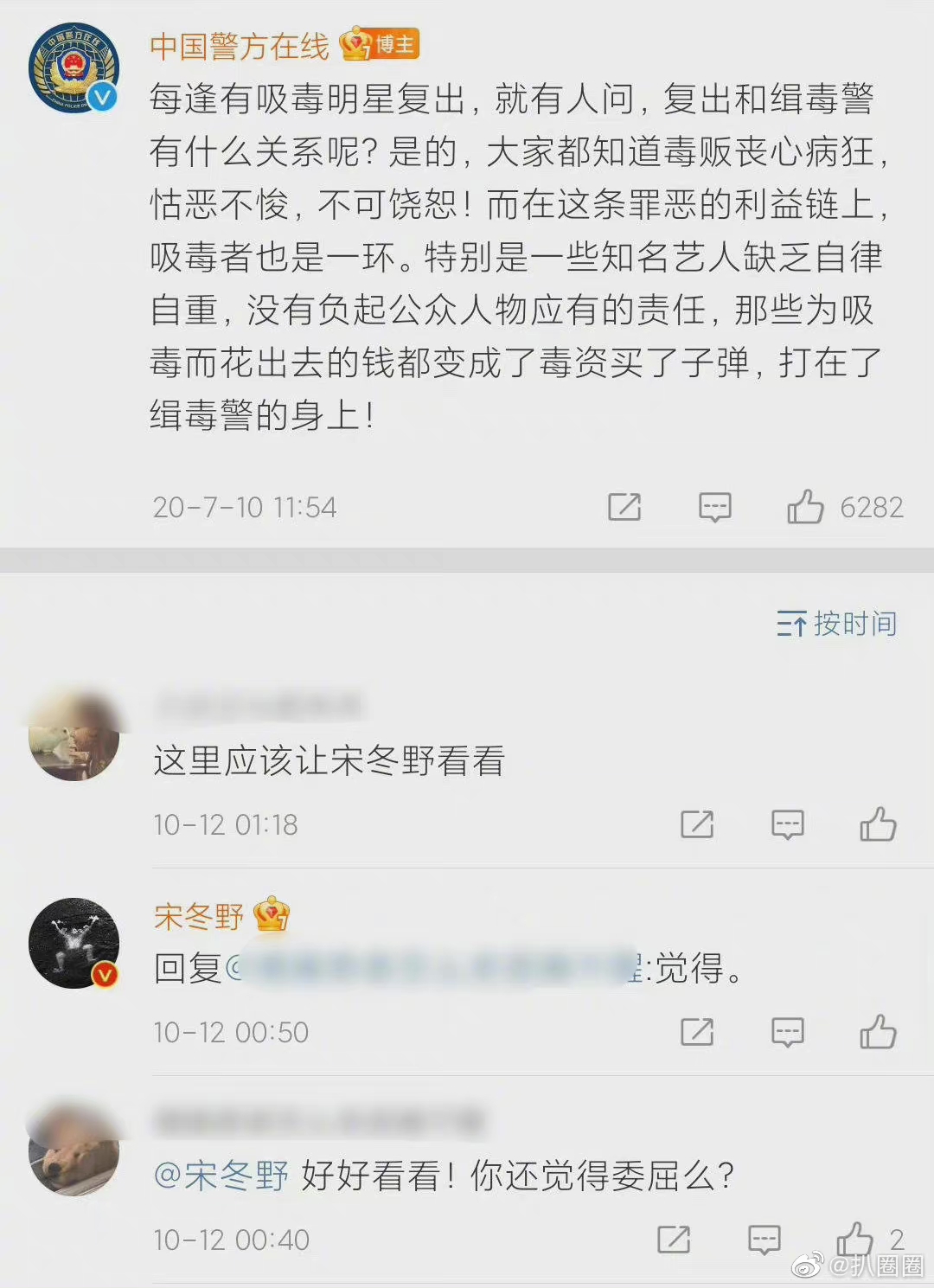Image resolution: width=934 pixels, height=1288 pixels.
Task: Like the 中国警方在线 comment with 6282 likes
Action: click(805, 507)
